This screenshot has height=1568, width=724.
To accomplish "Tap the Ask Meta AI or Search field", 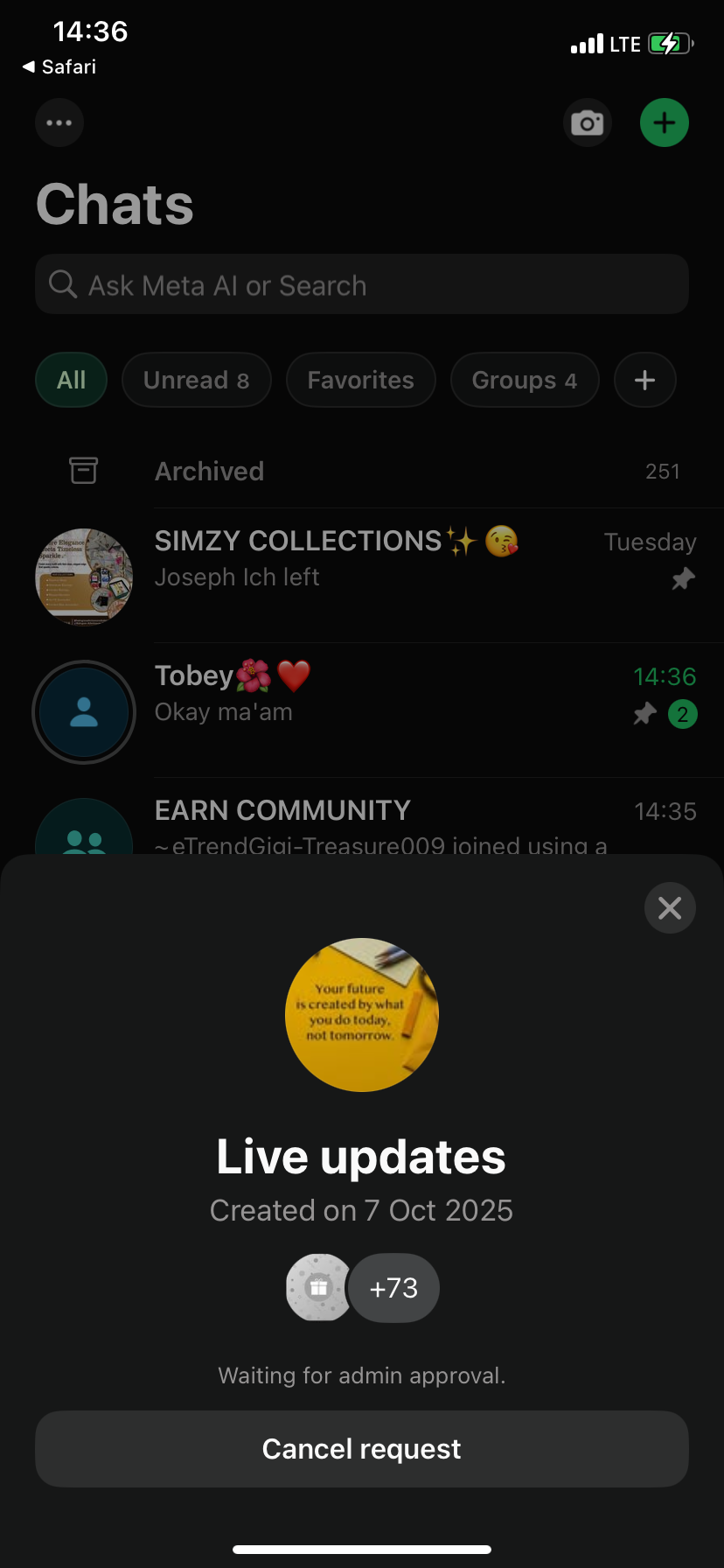I will tap(361, 285).
